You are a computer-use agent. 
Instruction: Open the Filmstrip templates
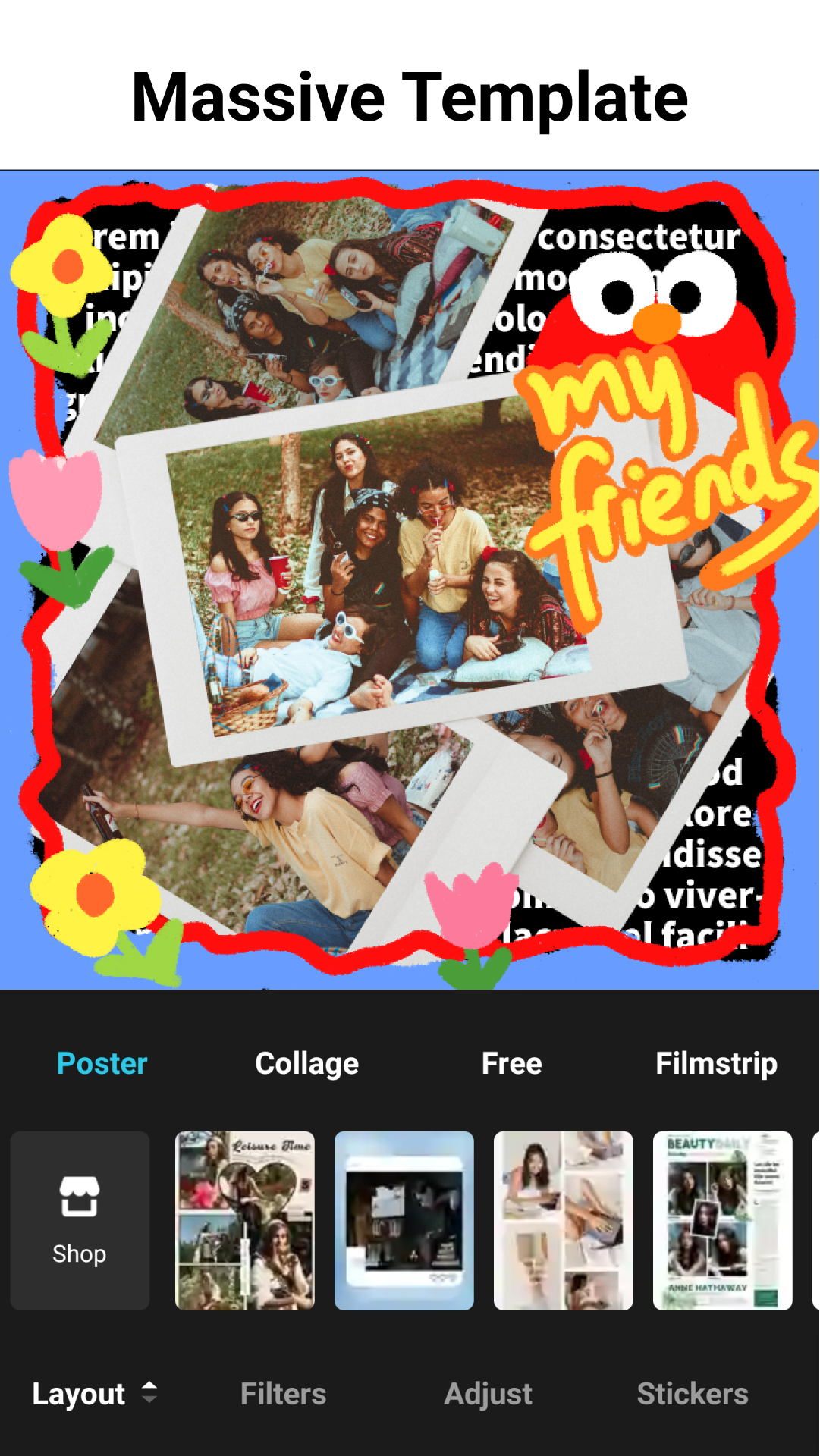click(x=716, y=1063)
